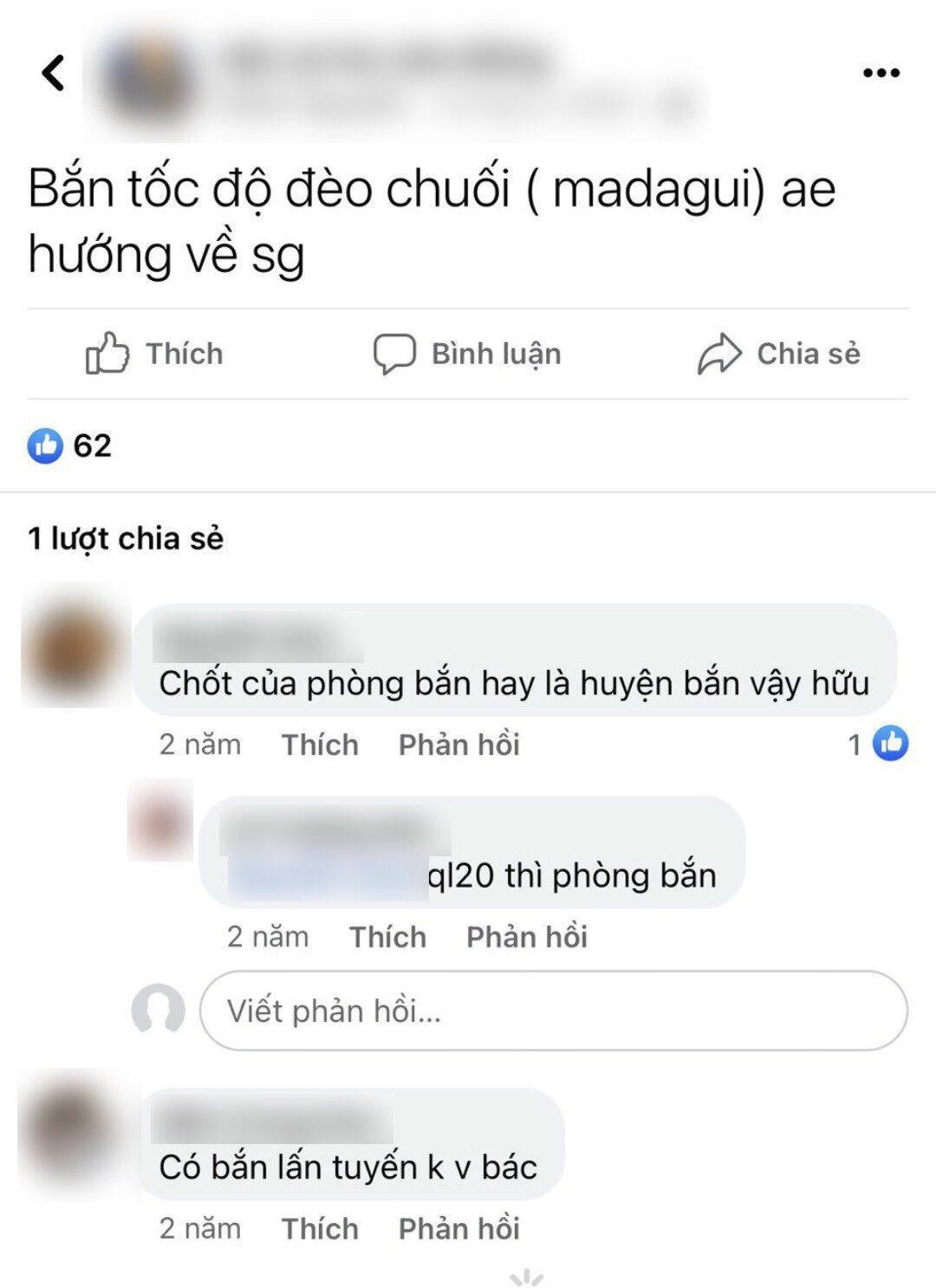View the 62 reactions list
This screenshot has height=1288, width=936.
pyautogui.click(x=70, y=446)
